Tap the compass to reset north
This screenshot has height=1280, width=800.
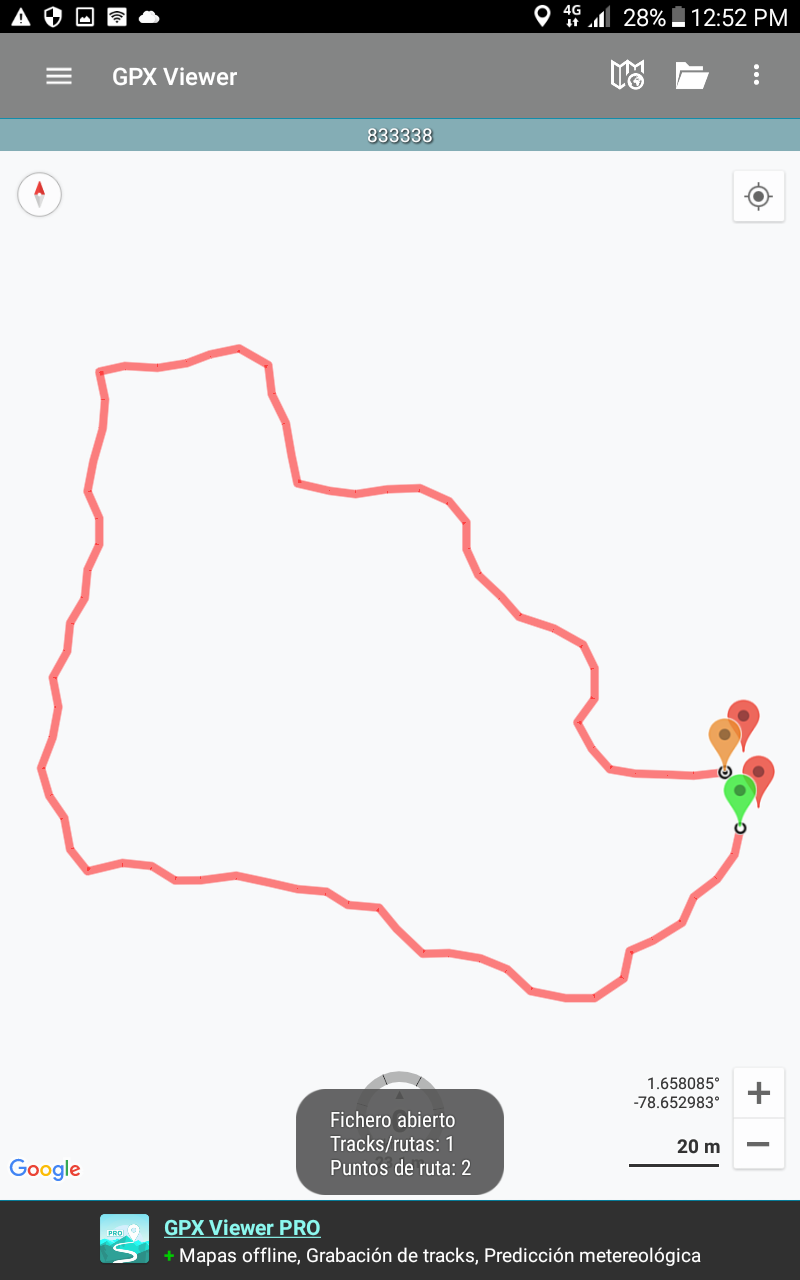pos(40,194)
